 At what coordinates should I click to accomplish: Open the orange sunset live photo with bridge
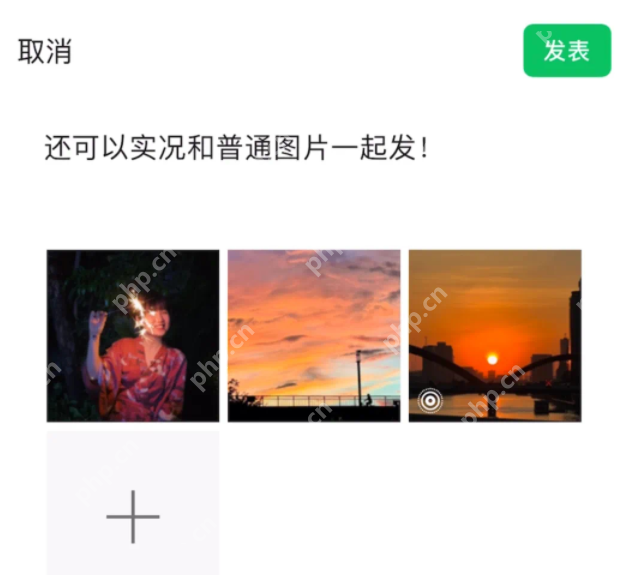click(x=495, y=335)
